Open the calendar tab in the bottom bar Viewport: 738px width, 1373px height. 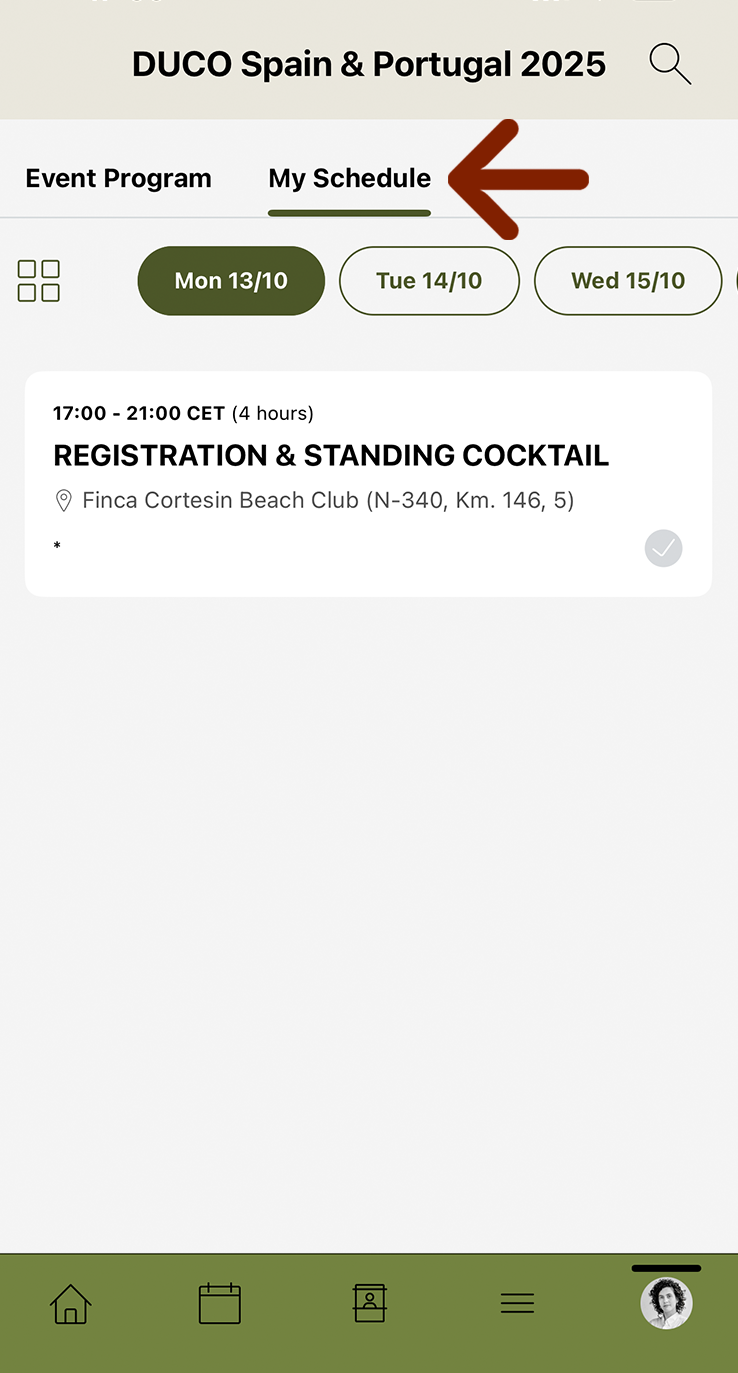220,1304
